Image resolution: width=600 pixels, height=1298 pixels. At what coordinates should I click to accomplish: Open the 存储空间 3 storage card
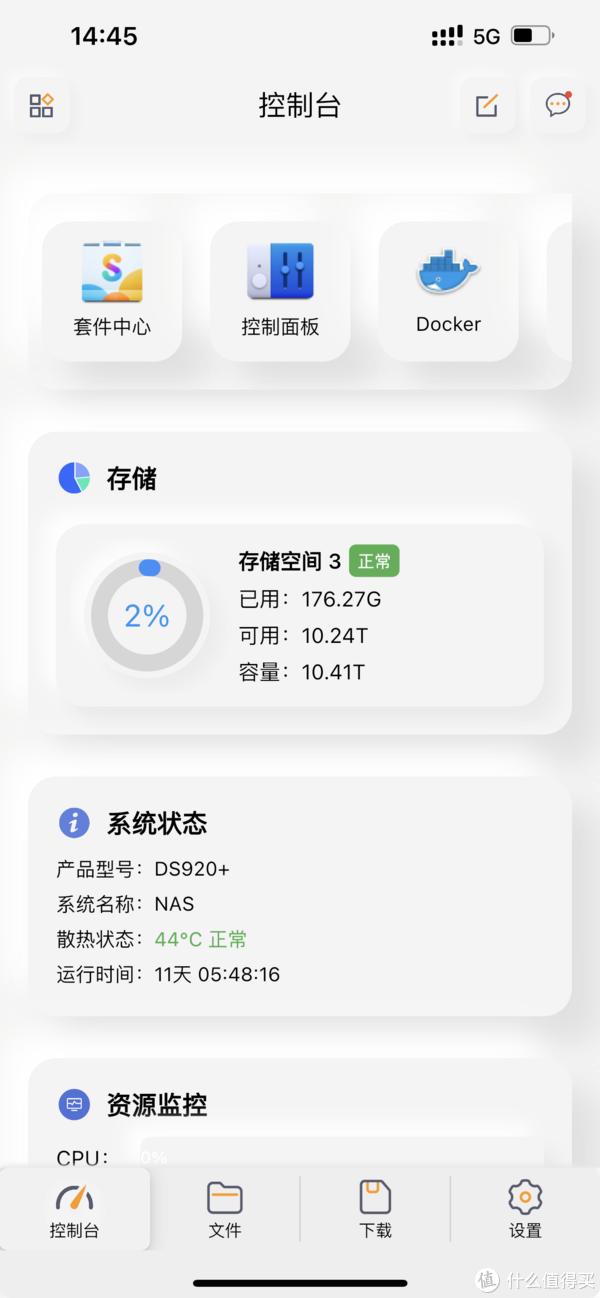[x=300, y=616]
